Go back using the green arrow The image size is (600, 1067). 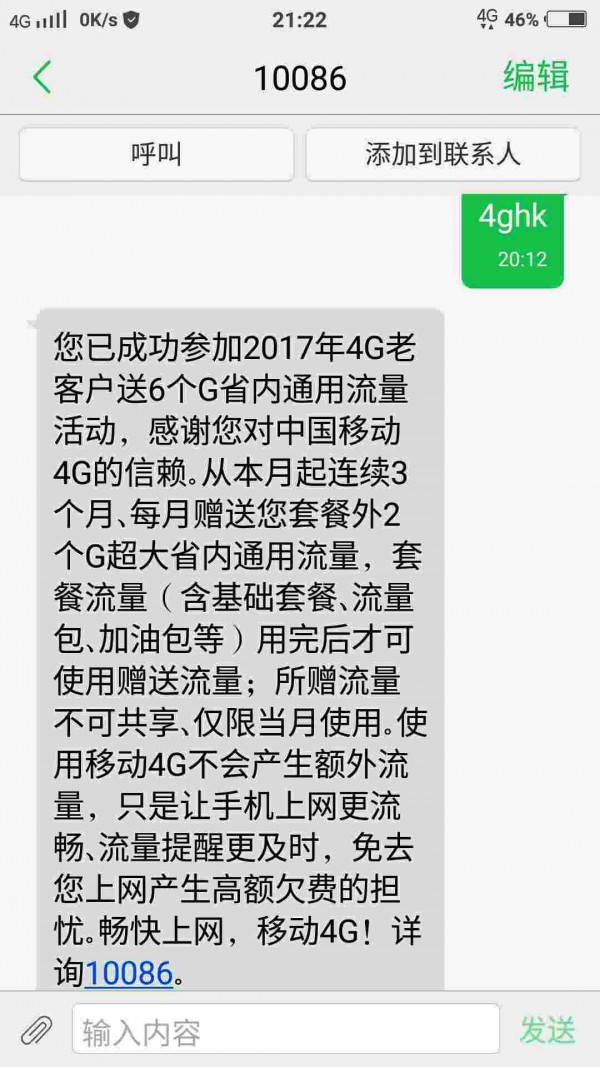click(x=42, y=77)
